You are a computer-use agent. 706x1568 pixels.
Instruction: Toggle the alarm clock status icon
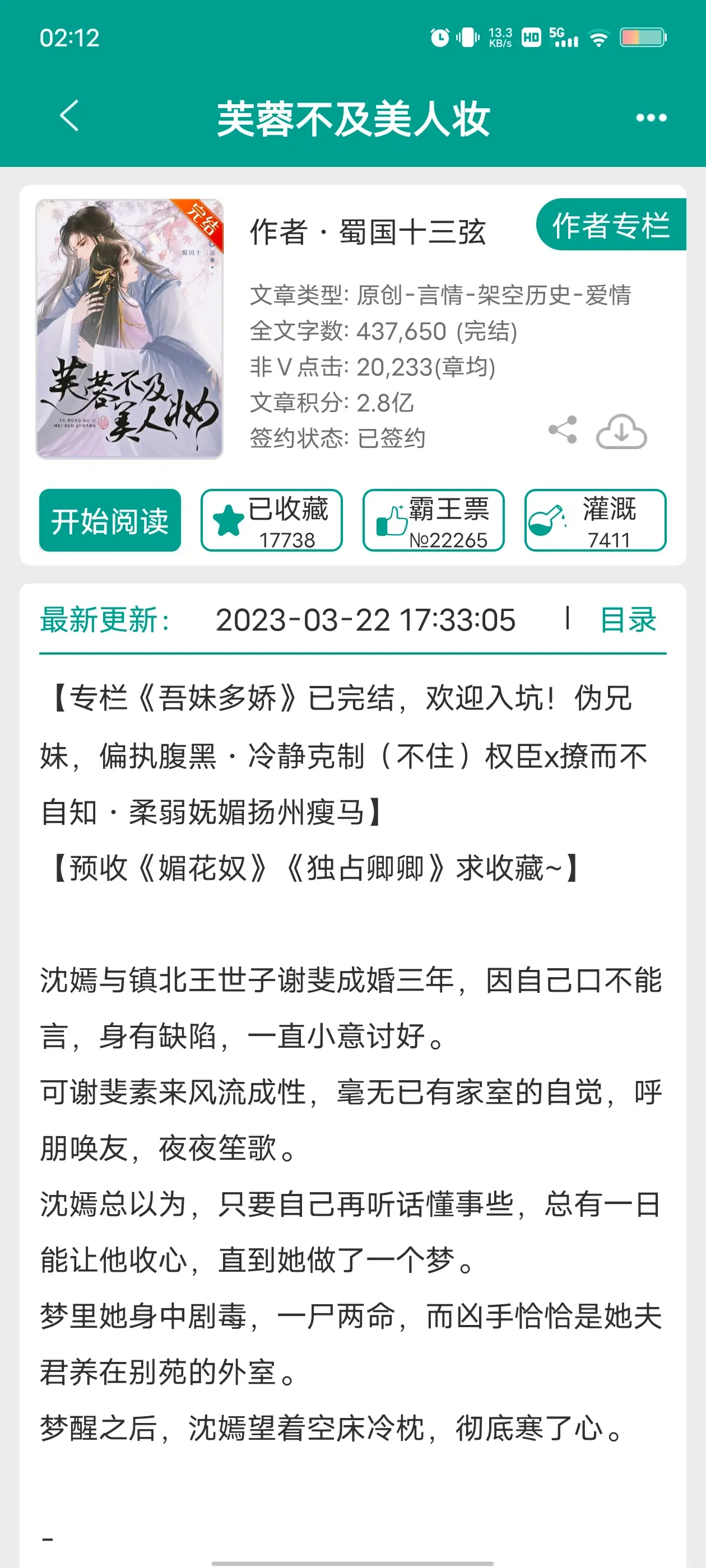point(439,36)
